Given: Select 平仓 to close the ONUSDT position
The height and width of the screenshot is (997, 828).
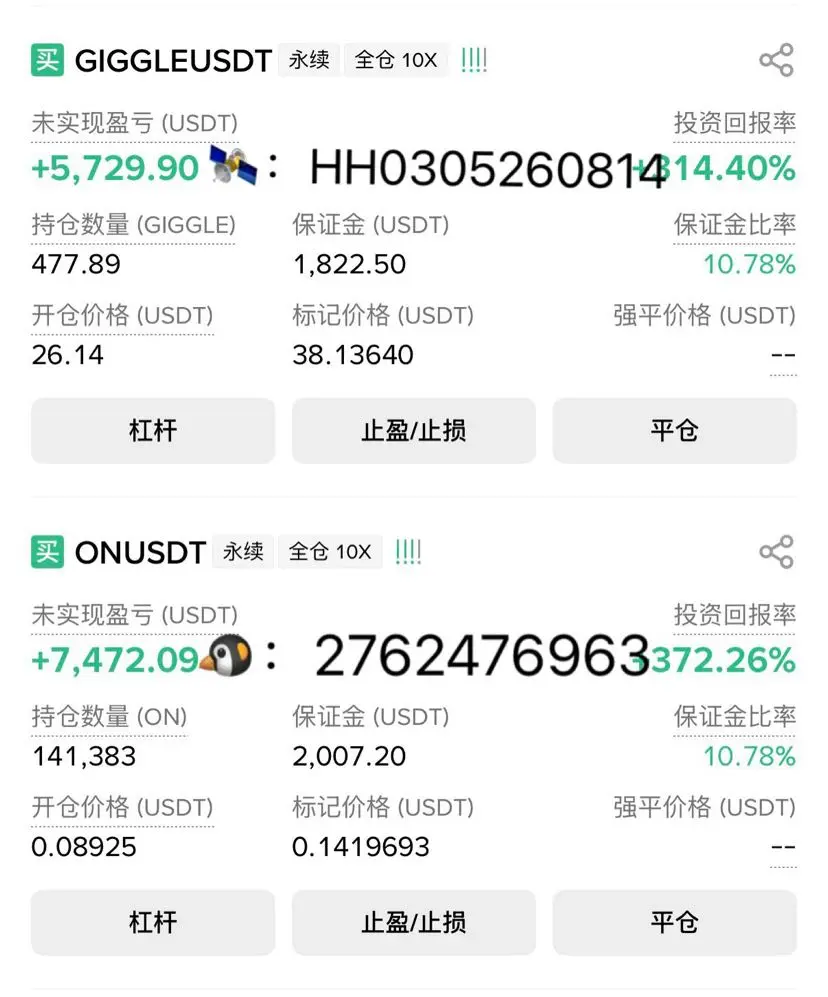Looking at the screenshot, I should point(674,922).
